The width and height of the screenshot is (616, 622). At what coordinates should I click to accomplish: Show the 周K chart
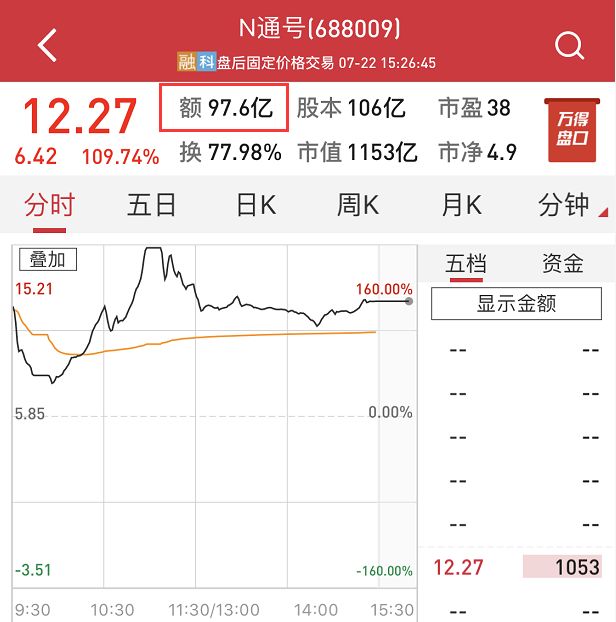[x=358, y=206]
